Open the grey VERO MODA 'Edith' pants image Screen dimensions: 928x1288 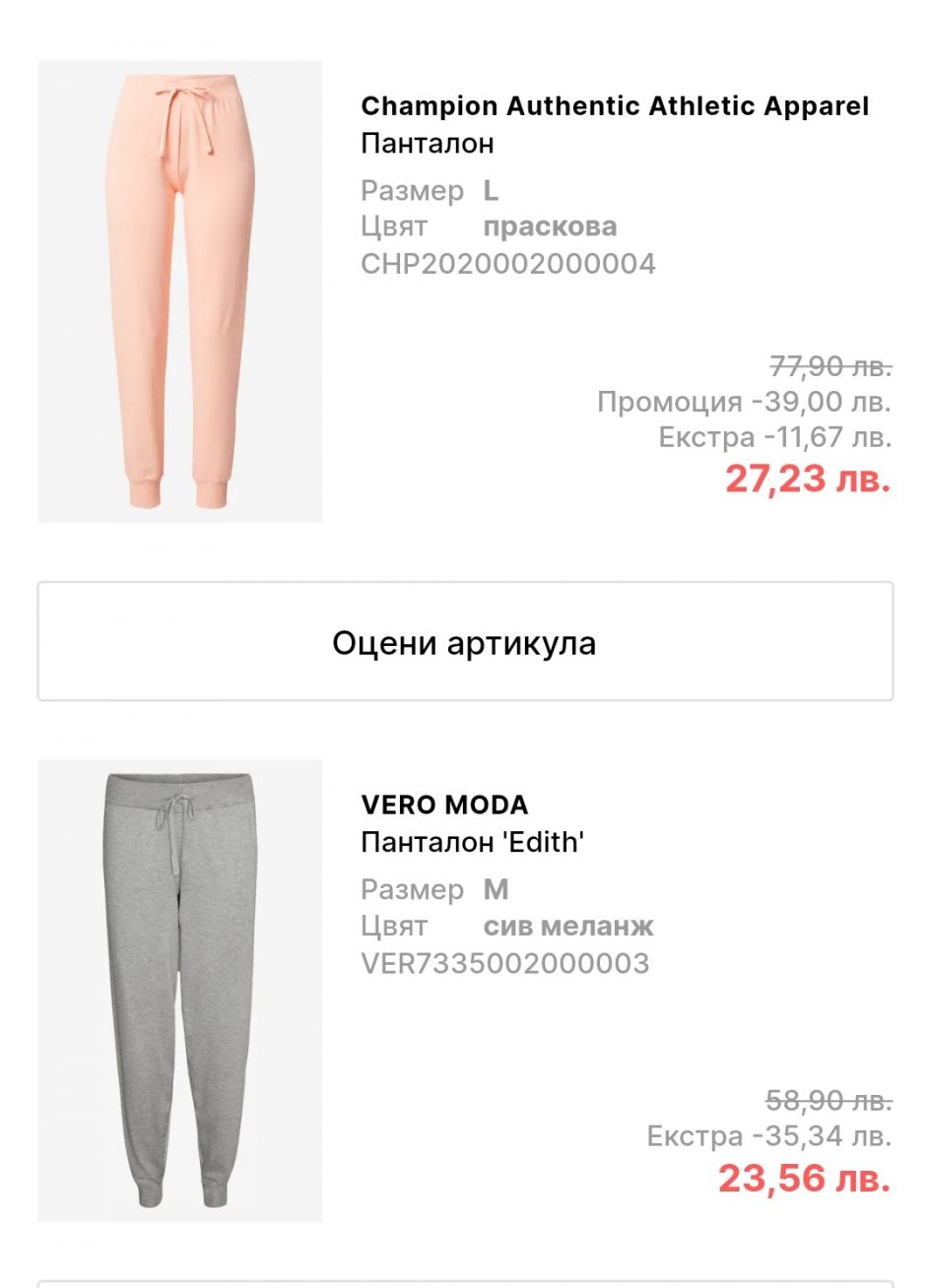click(x=180, y=991)
